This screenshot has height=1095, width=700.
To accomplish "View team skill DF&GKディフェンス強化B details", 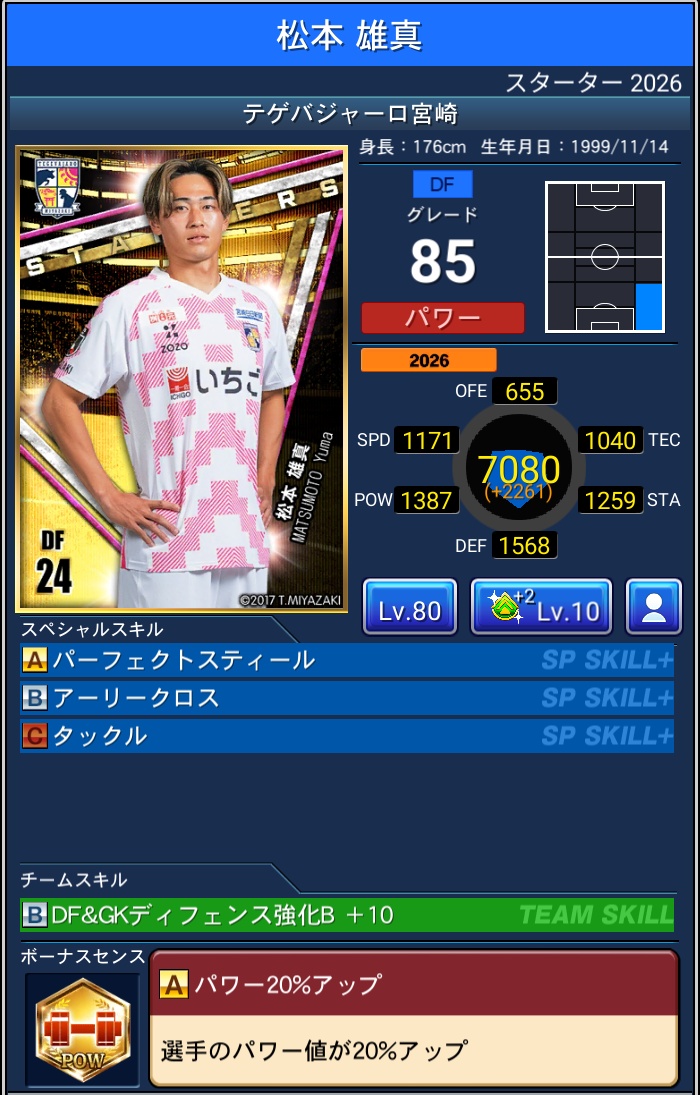I will tap(346, 914).
